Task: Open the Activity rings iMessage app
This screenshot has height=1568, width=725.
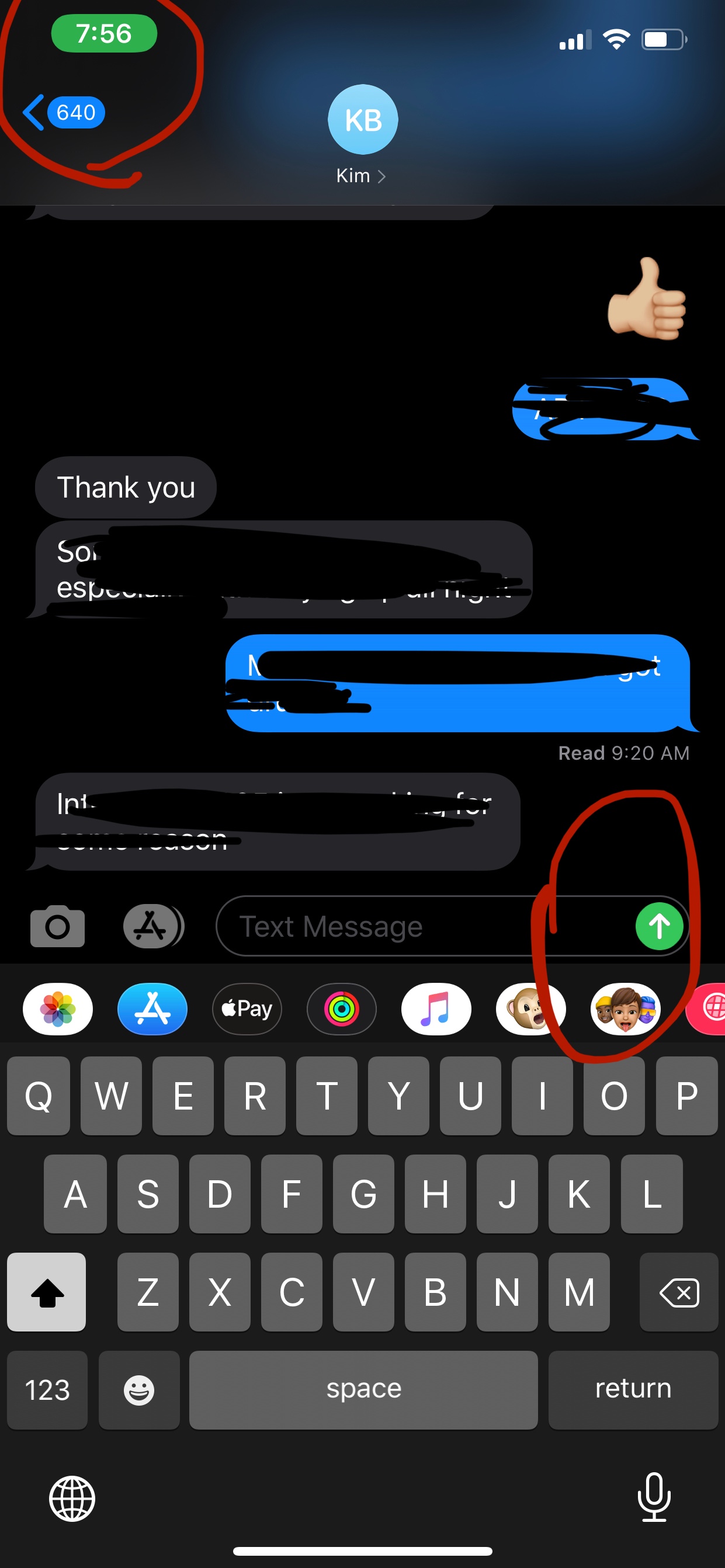Action: point(342,1009)
